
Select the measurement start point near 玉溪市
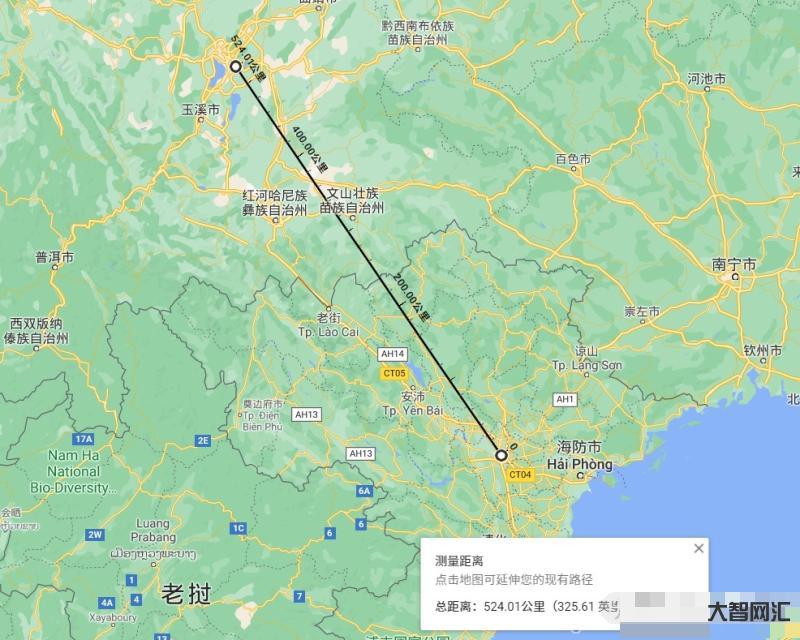pyautogui.click(x=236, y=66)
